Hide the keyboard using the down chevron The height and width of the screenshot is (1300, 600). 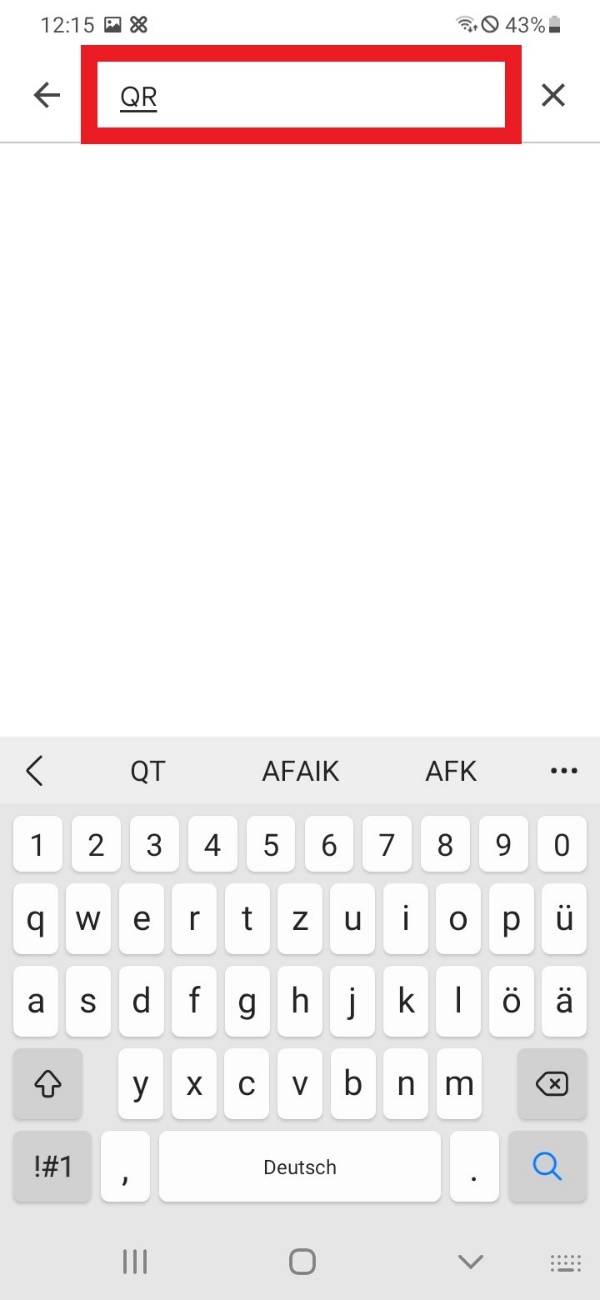[470, 1261]
